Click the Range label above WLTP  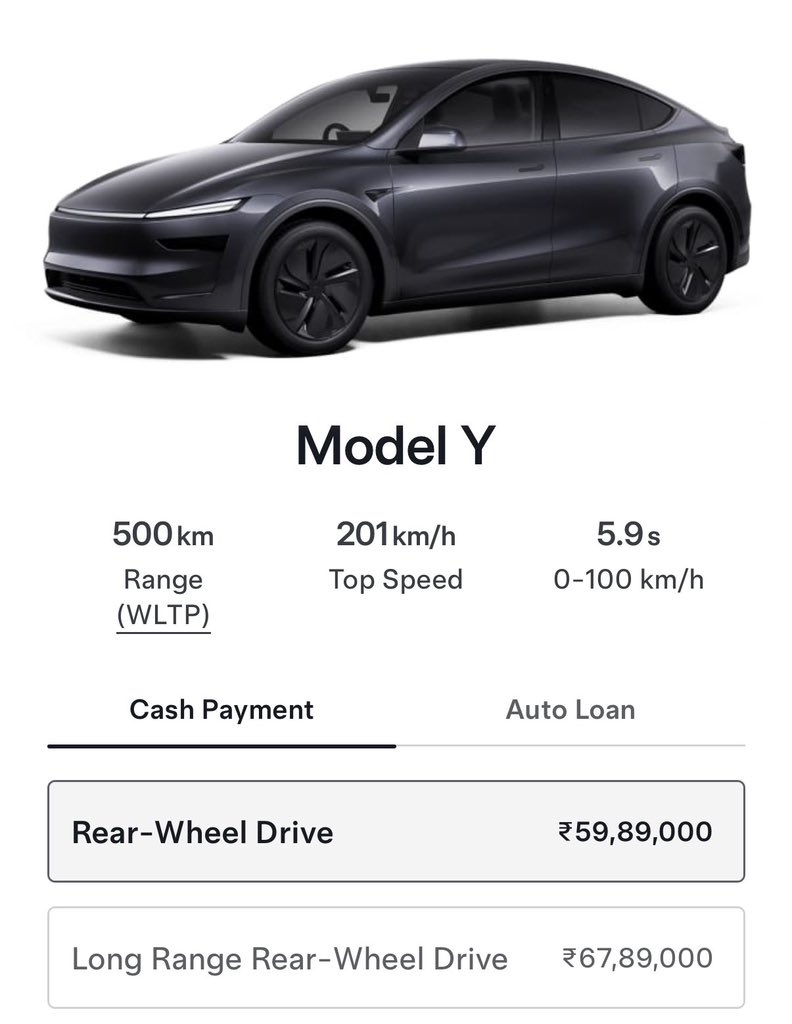(163, 578)
